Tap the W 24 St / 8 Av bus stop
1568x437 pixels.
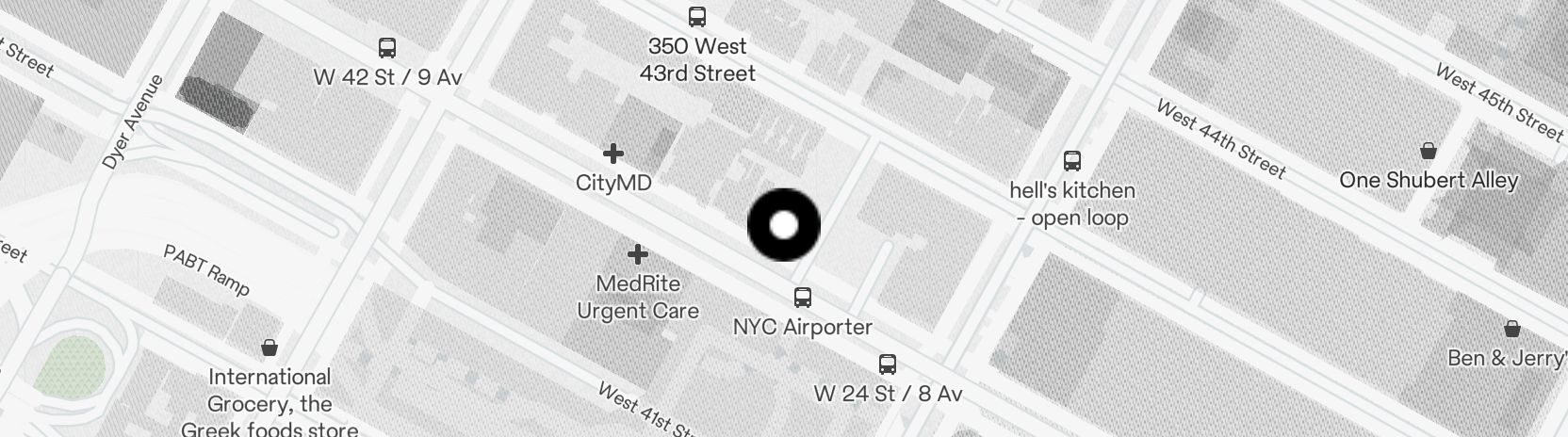(887, 364)
